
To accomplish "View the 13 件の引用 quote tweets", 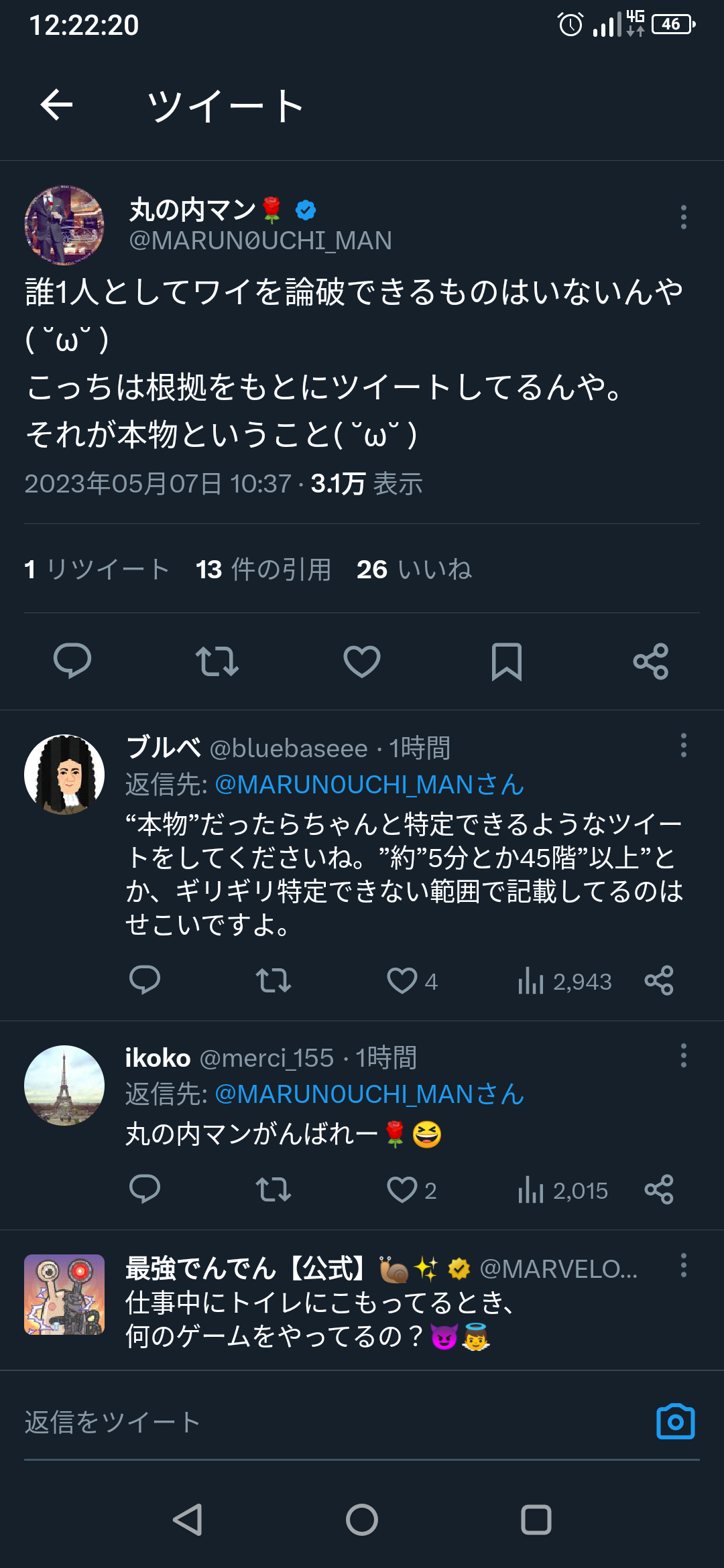I will (x=263, y=570).
